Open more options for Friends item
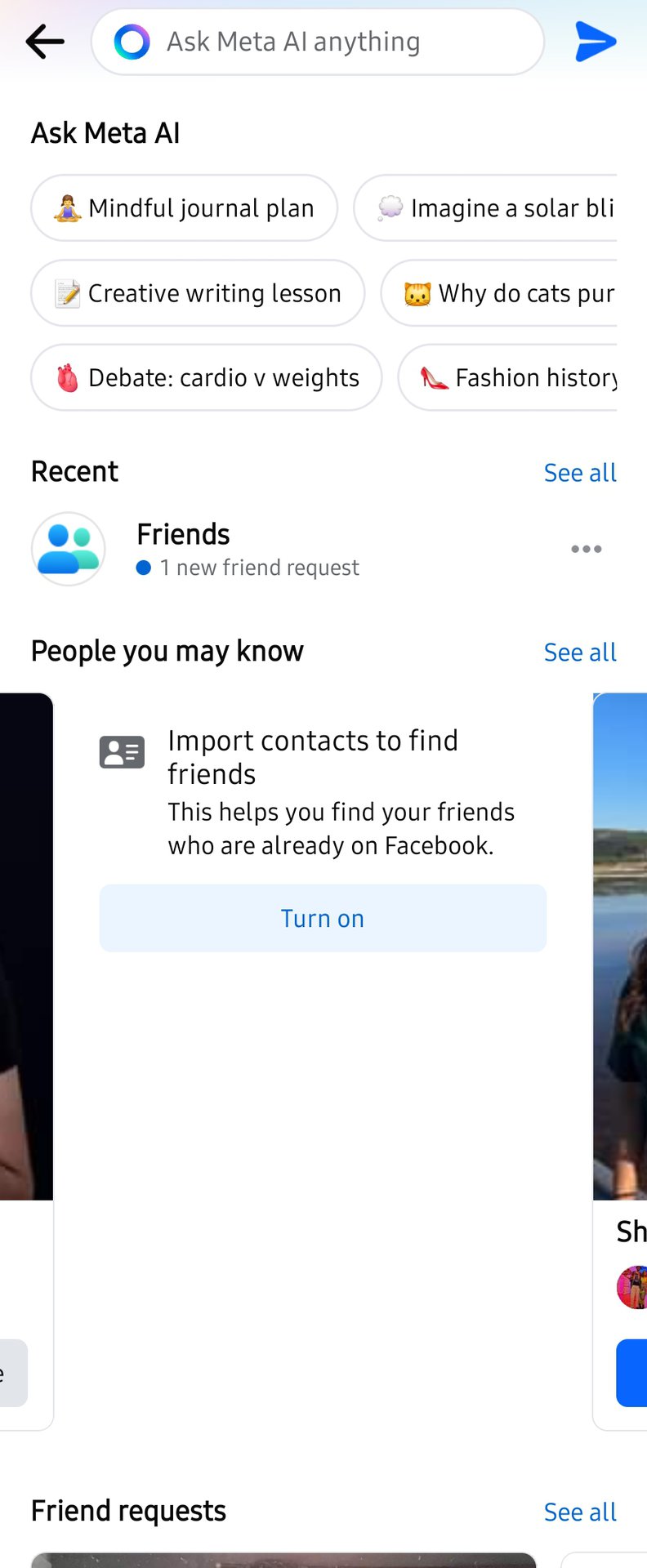Viewport: 647px width, 1568px height. pyautogui.click(x=586, y=549)
